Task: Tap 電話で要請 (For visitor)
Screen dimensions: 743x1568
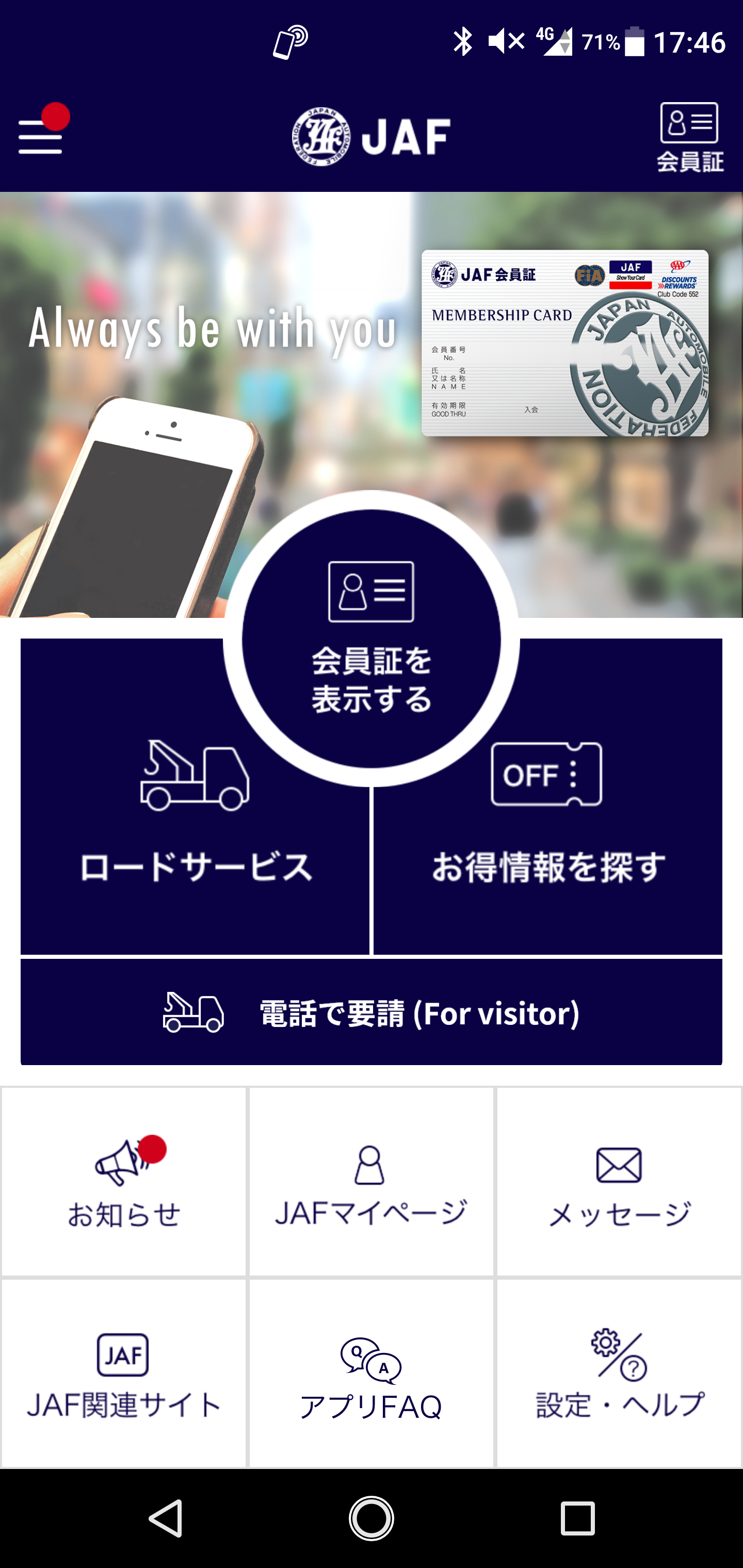Action: 372,1012
